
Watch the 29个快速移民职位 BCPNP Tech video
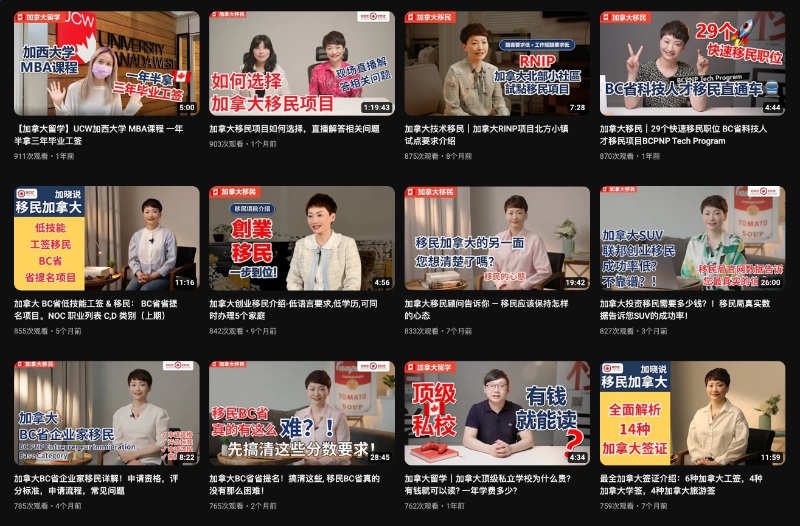click(692, 63)
